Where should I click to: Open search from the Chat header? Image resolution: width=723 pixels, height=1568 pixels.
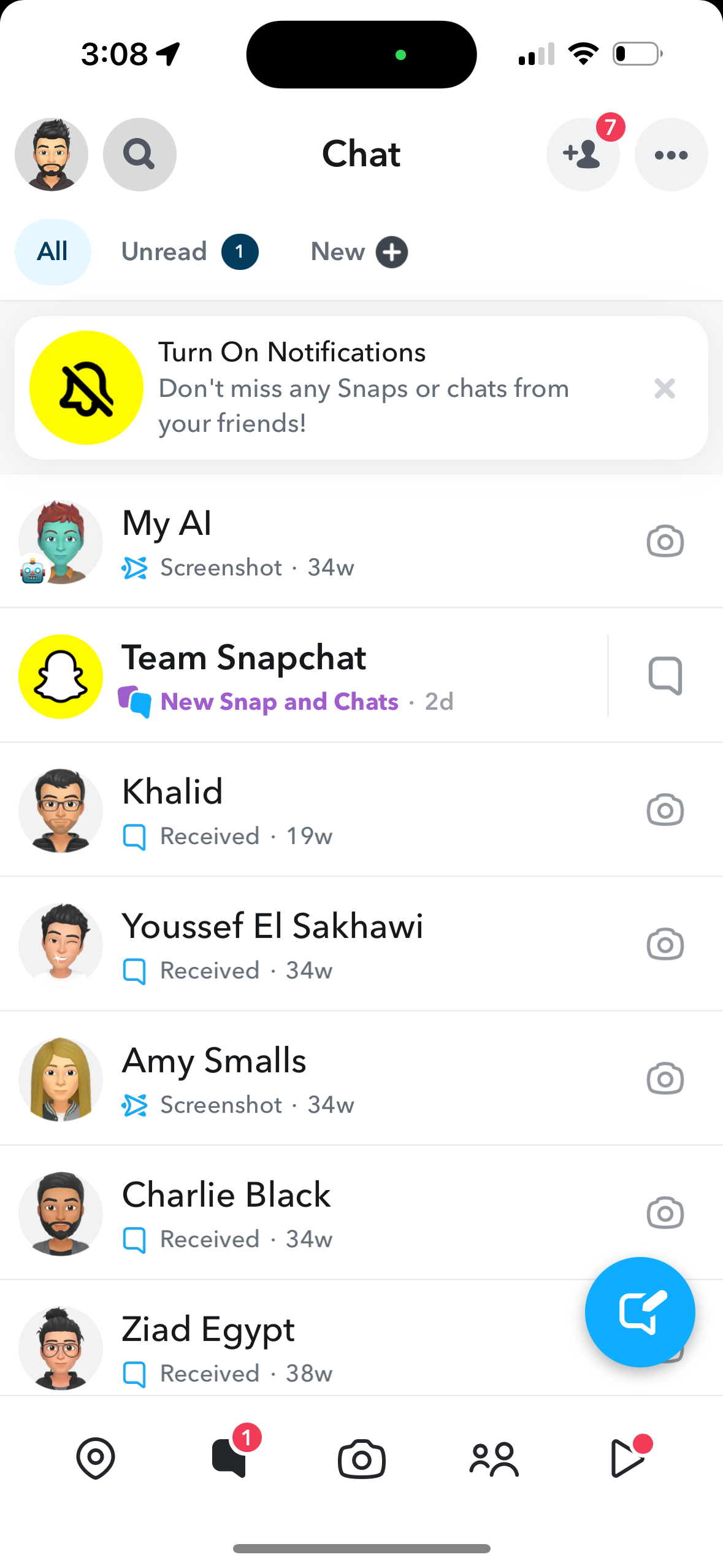tap(139, 155)
